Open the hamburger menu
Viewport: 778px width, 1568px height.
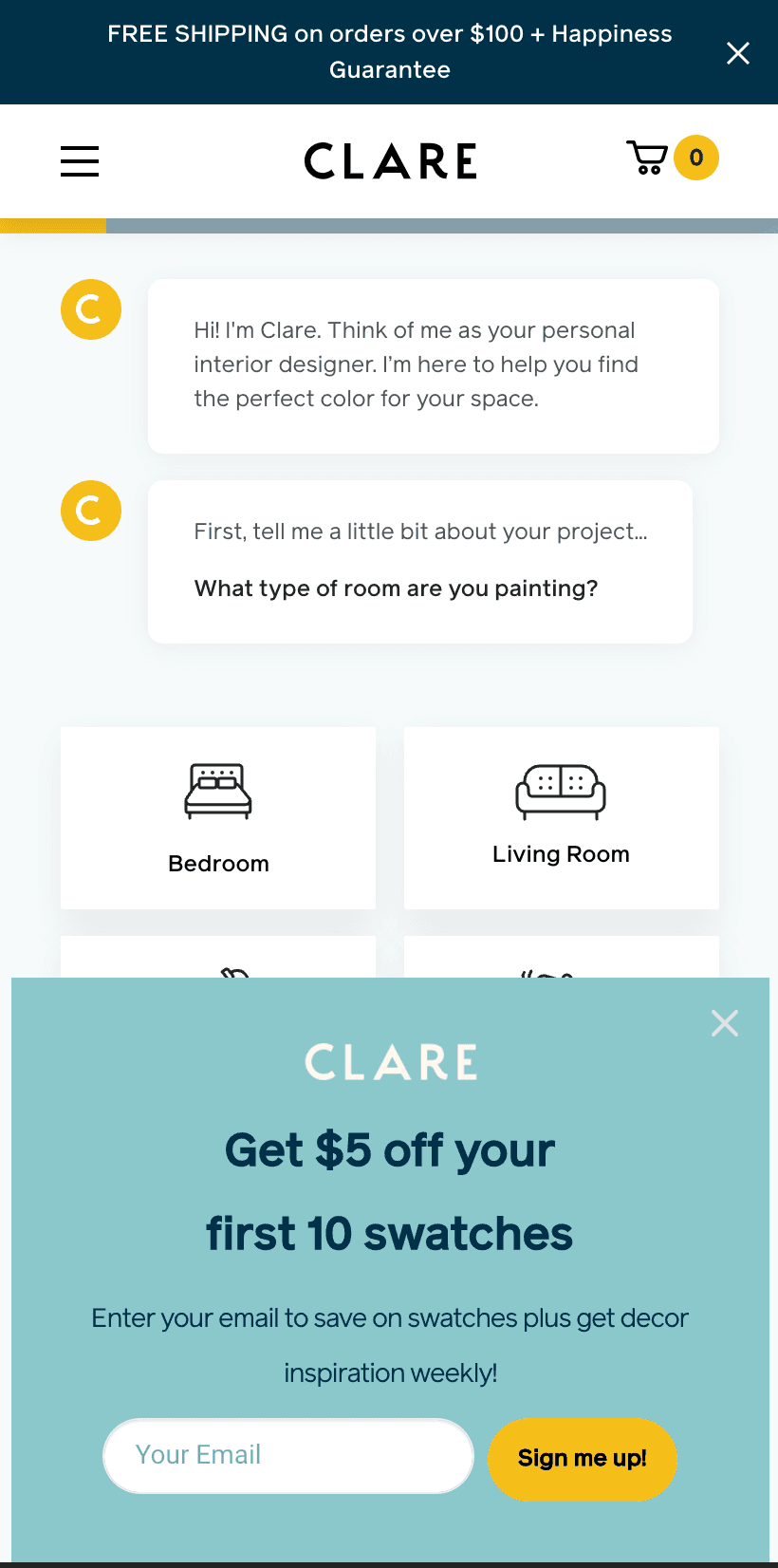point(80,161)
